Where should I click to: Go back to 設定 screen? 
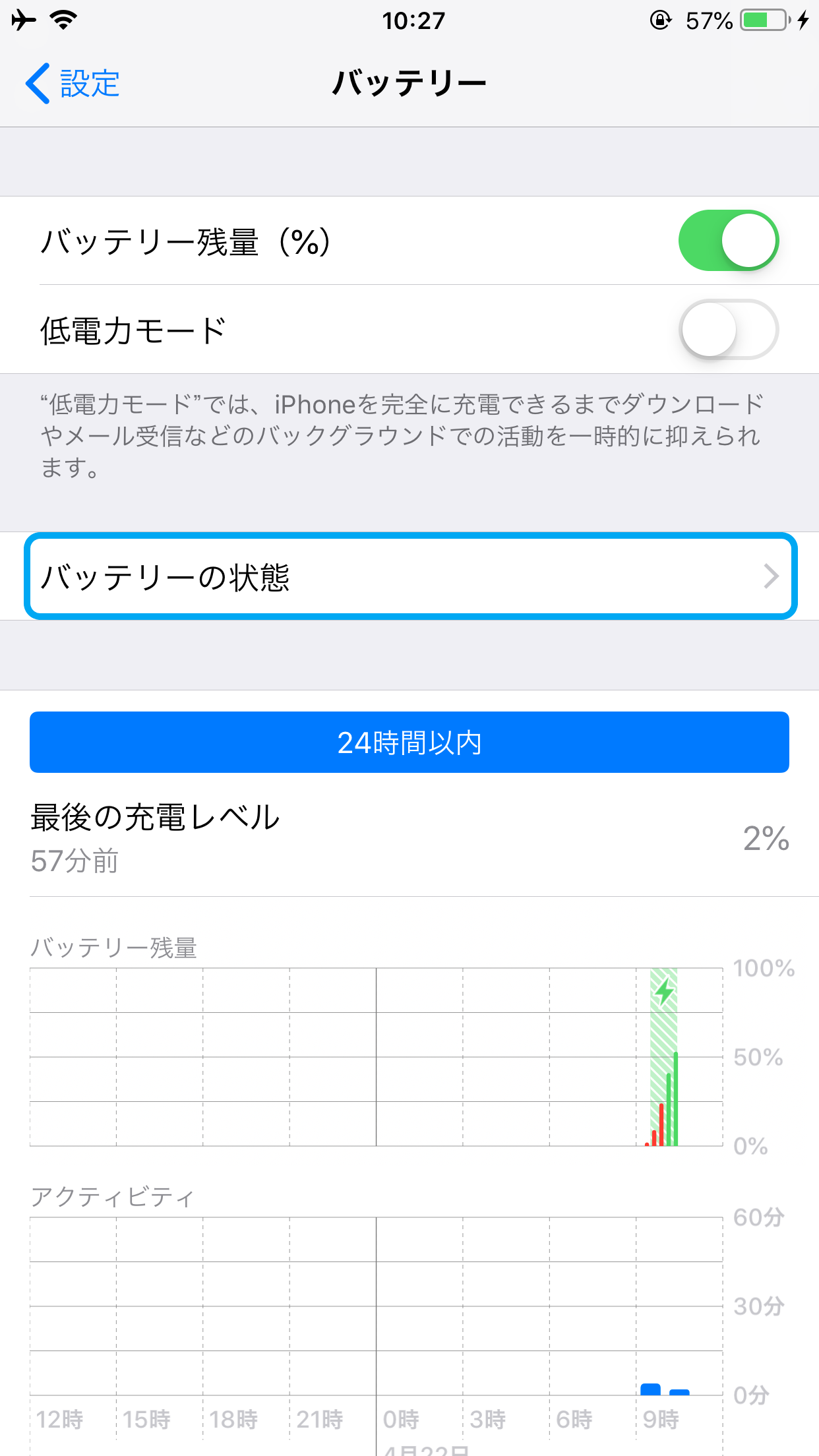(x=73, y=84)
